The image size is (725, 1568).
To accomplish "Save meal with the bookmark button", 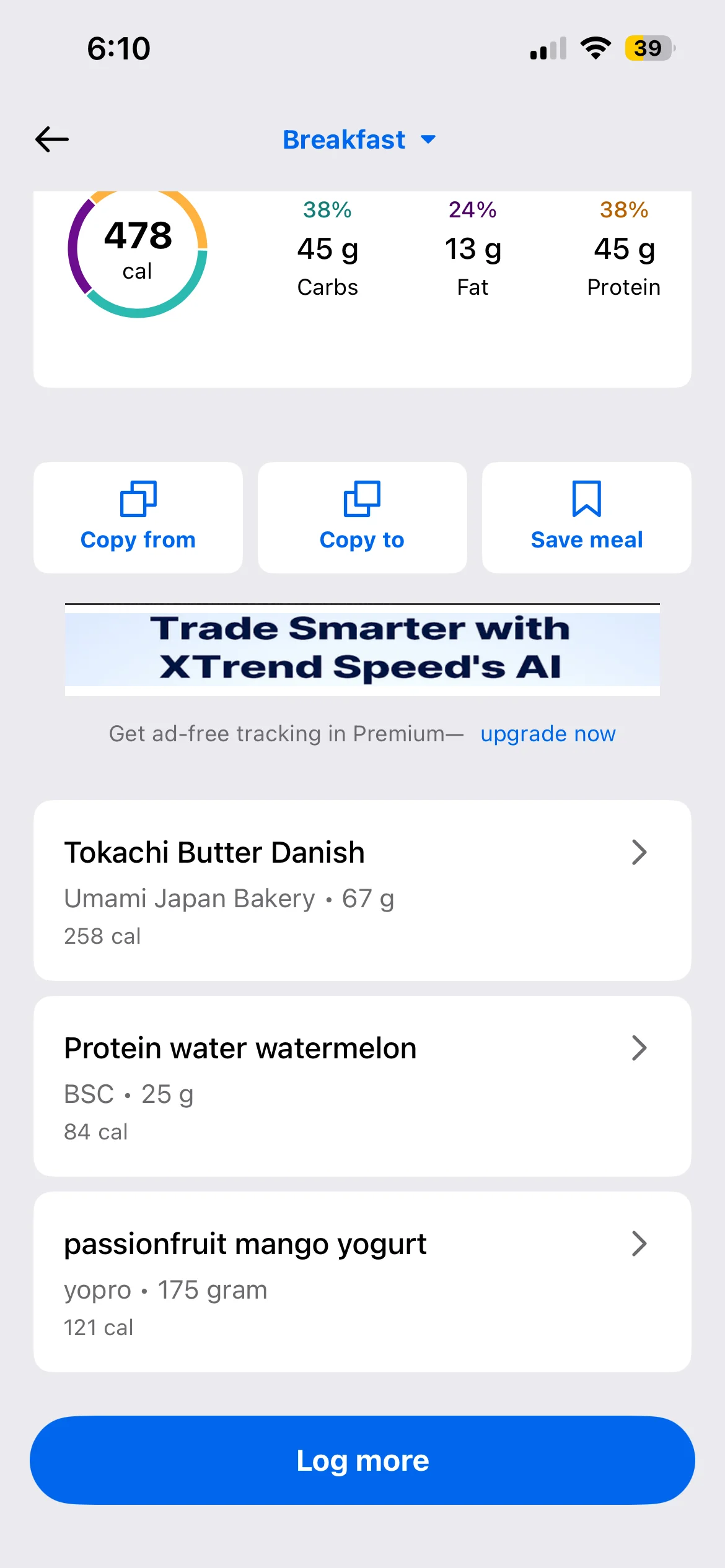I will (586, 518).
